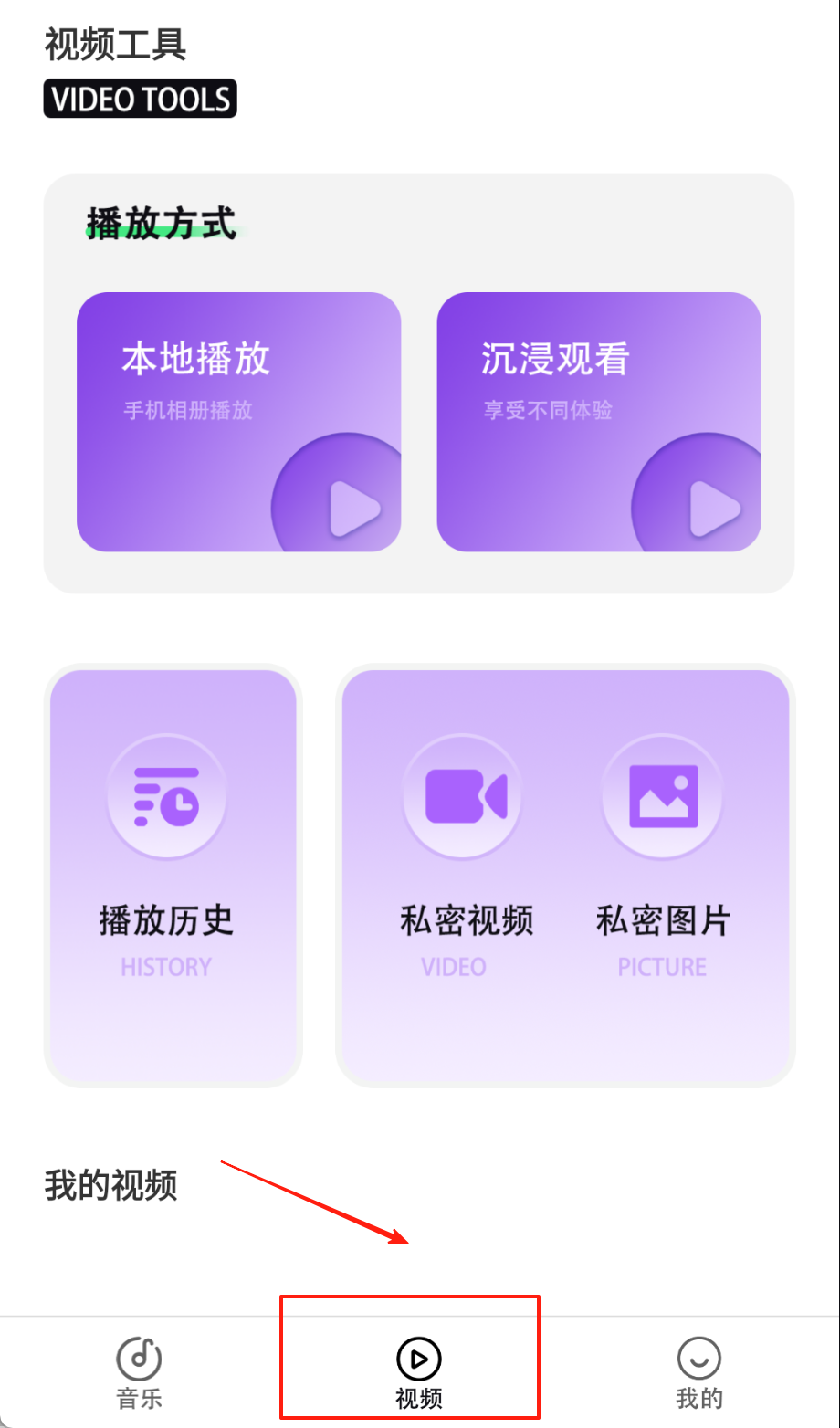
Task: Go to the 我的 profile tab
Action: pos(698,1371)
